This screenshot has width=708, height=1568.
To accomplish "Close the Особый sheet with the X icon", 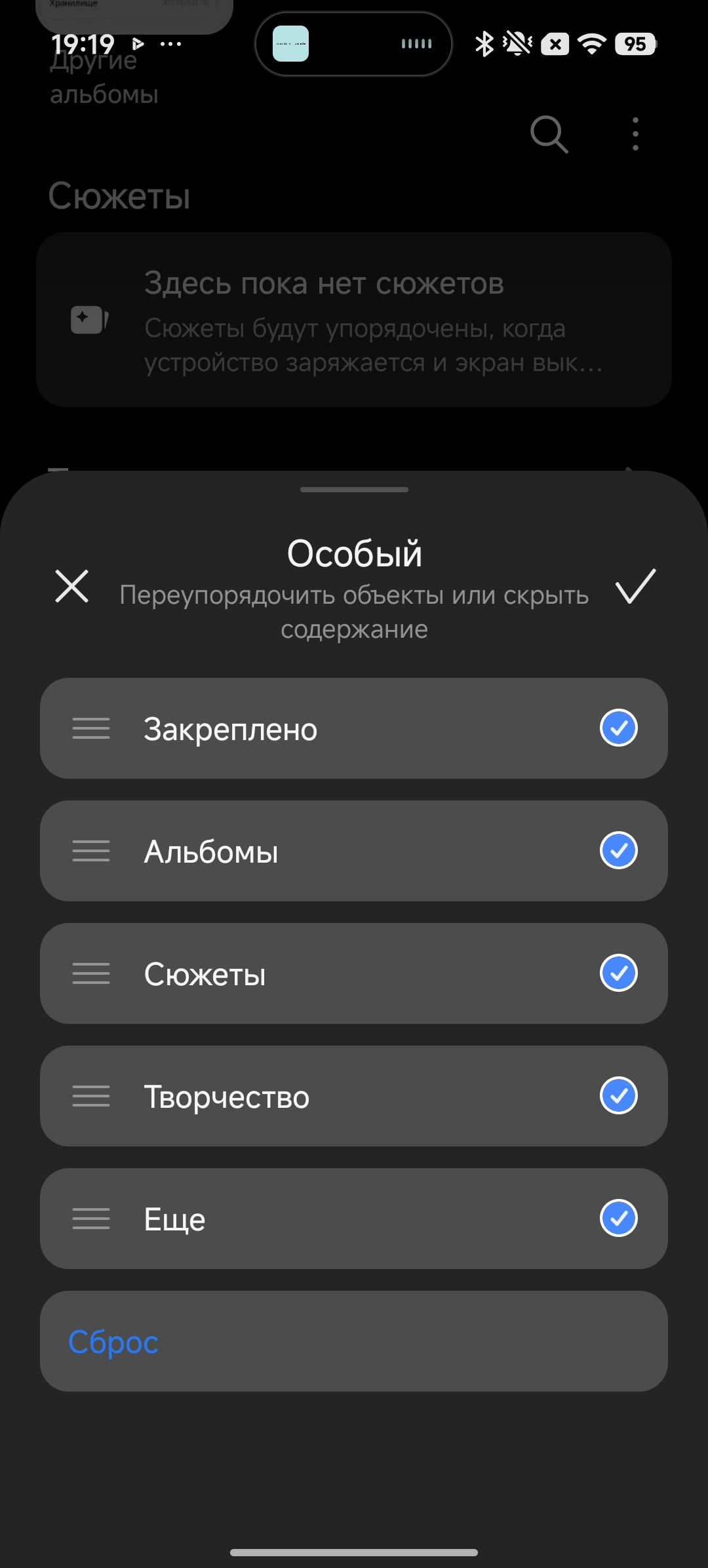I will [72, 585].
